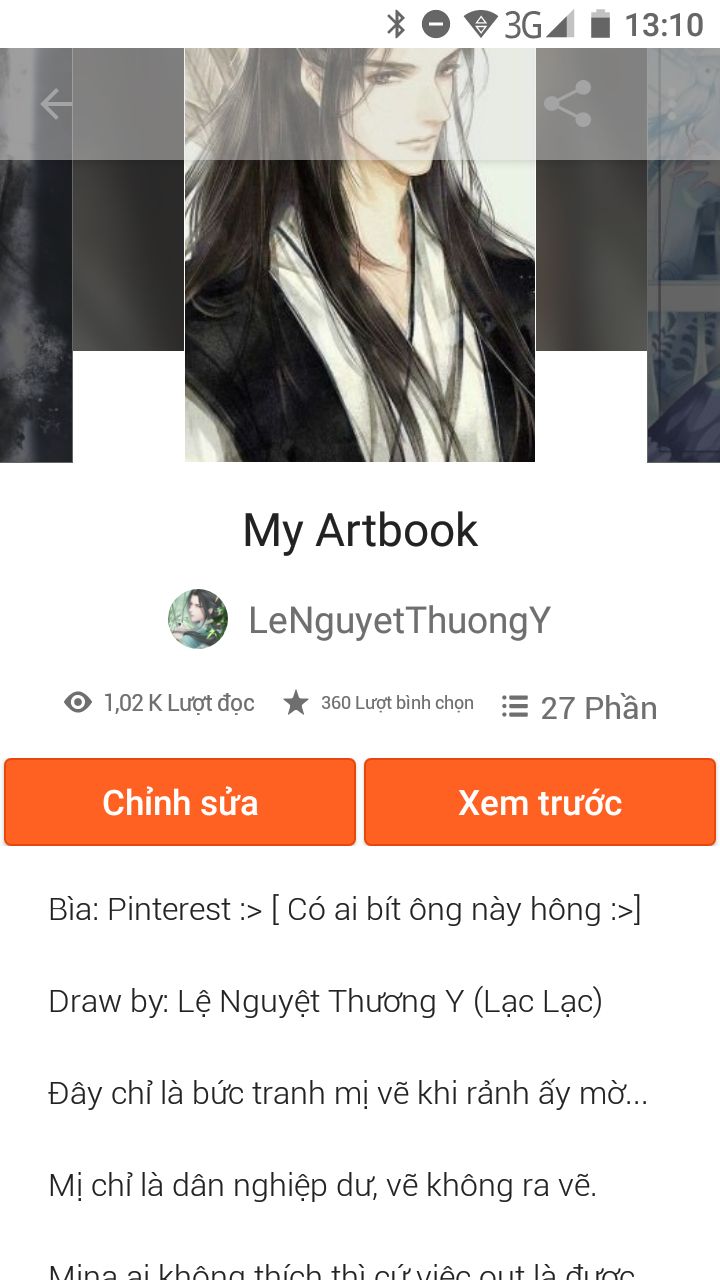Tap the Chỉnh sửa button
The height and width of the screenshot is (1280, 720).
tap(180, 802)
